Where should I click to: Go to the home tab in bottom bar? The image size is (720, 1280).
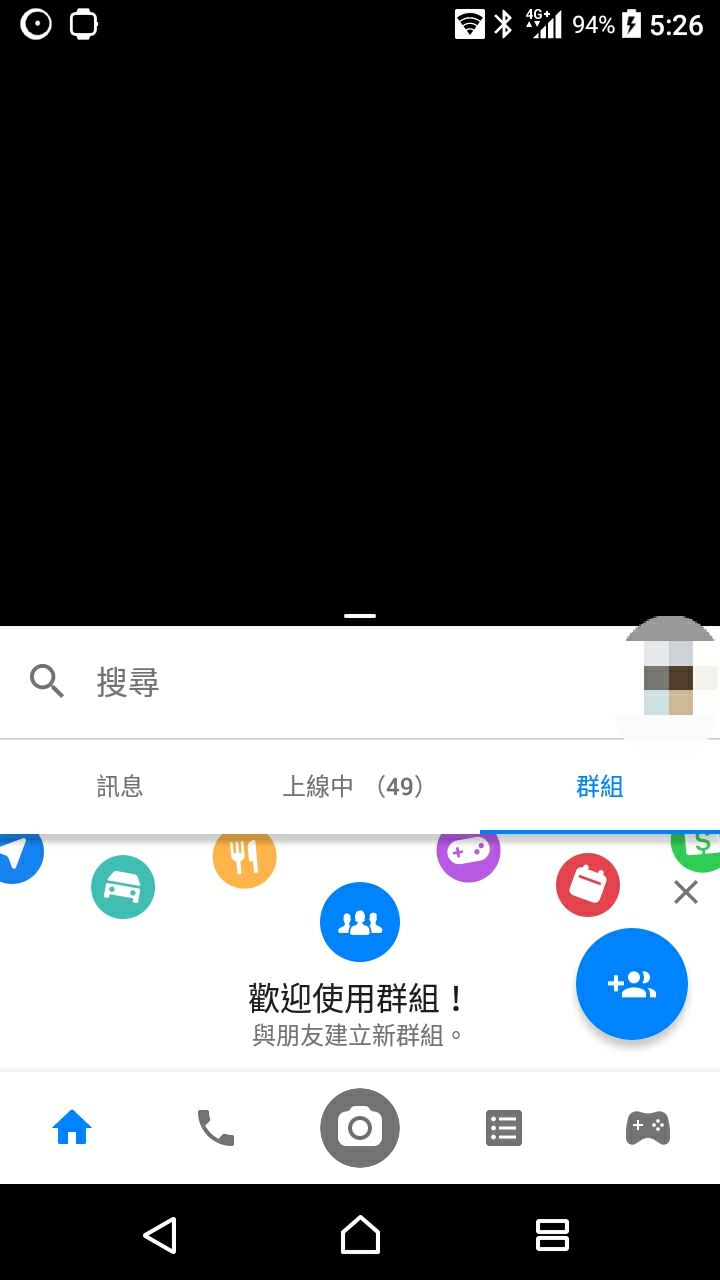click(x=72, y=1128)
